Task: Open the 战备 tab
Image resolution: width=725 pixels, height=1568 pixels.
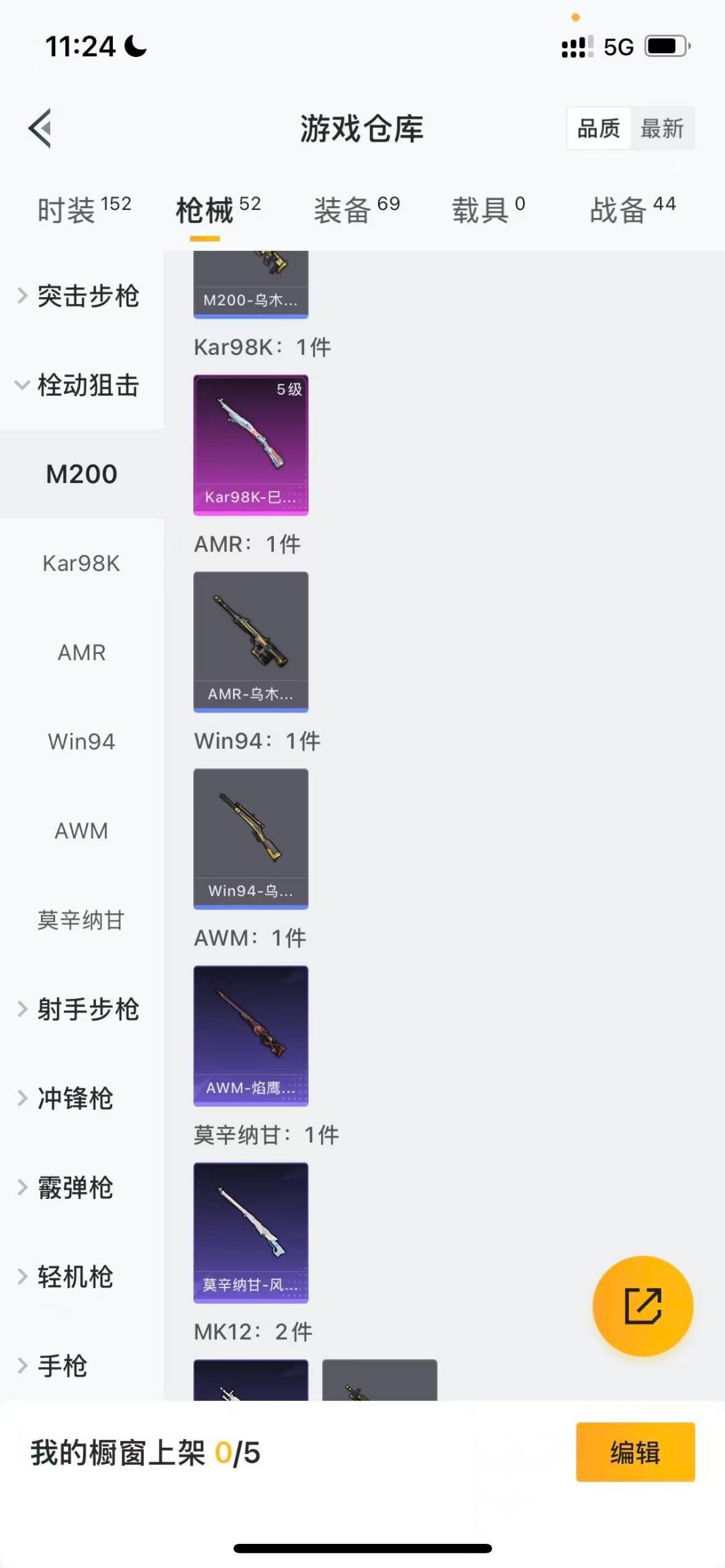Action: coord(619,208)
